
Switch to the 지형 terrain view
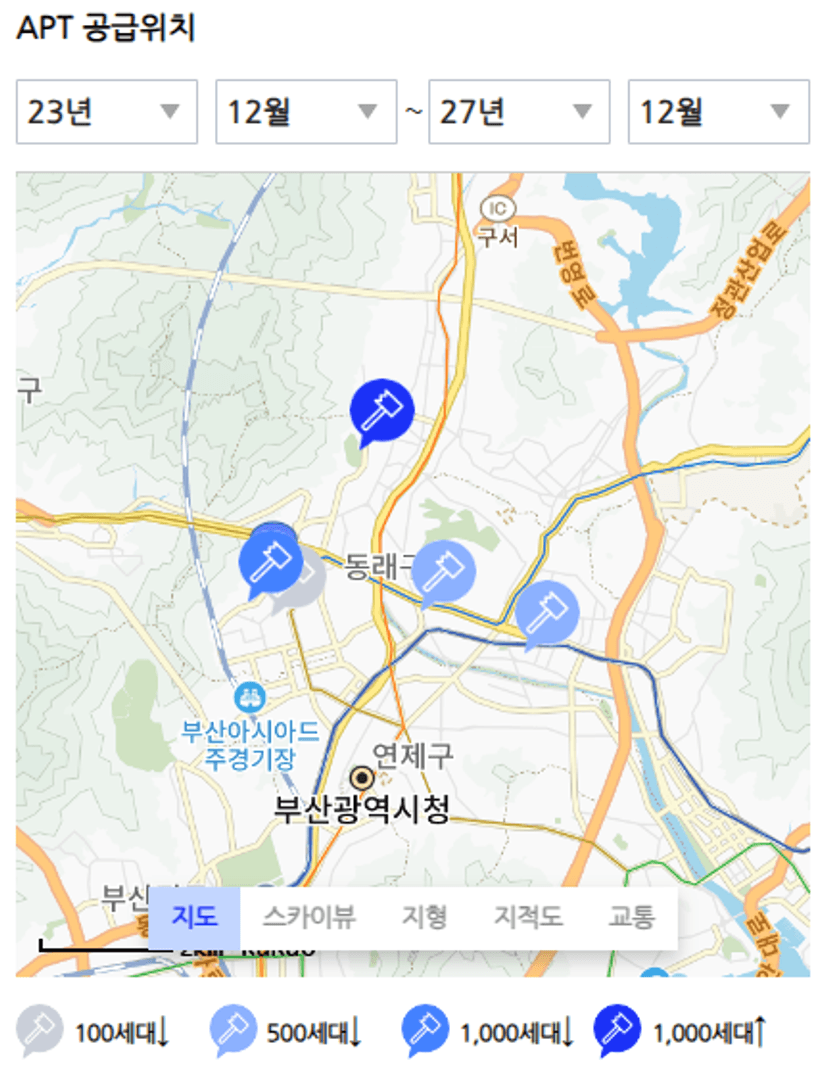(x=424, y=917)
